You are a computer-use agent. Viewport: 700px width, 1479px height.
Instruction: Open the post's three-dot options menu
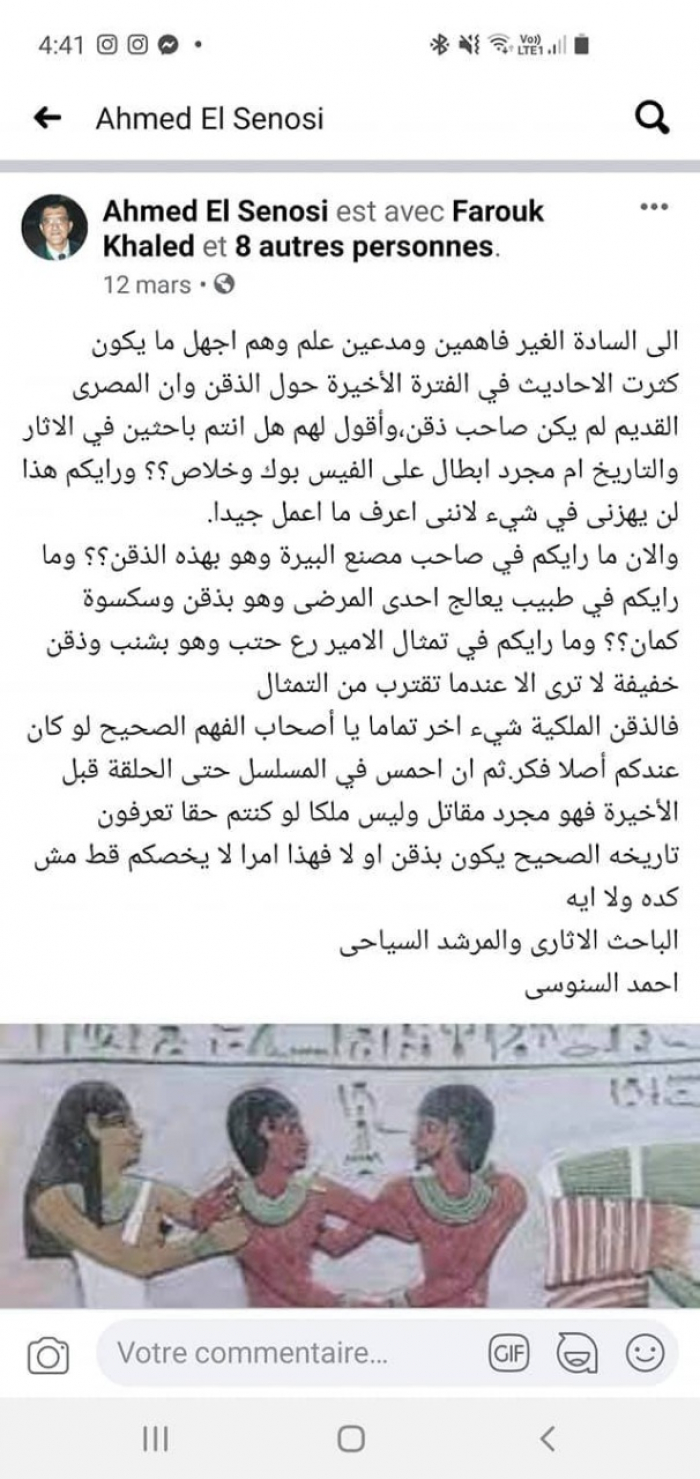pos(652,208)
